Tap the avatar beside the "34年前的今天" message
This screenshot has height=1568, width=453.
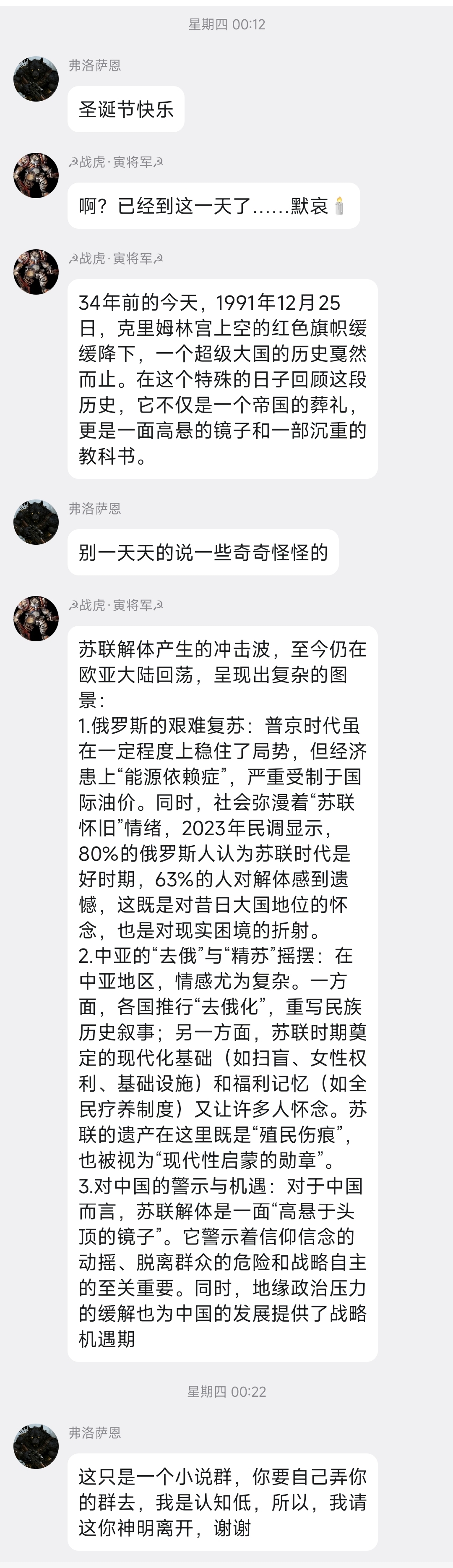click(36, 272)
